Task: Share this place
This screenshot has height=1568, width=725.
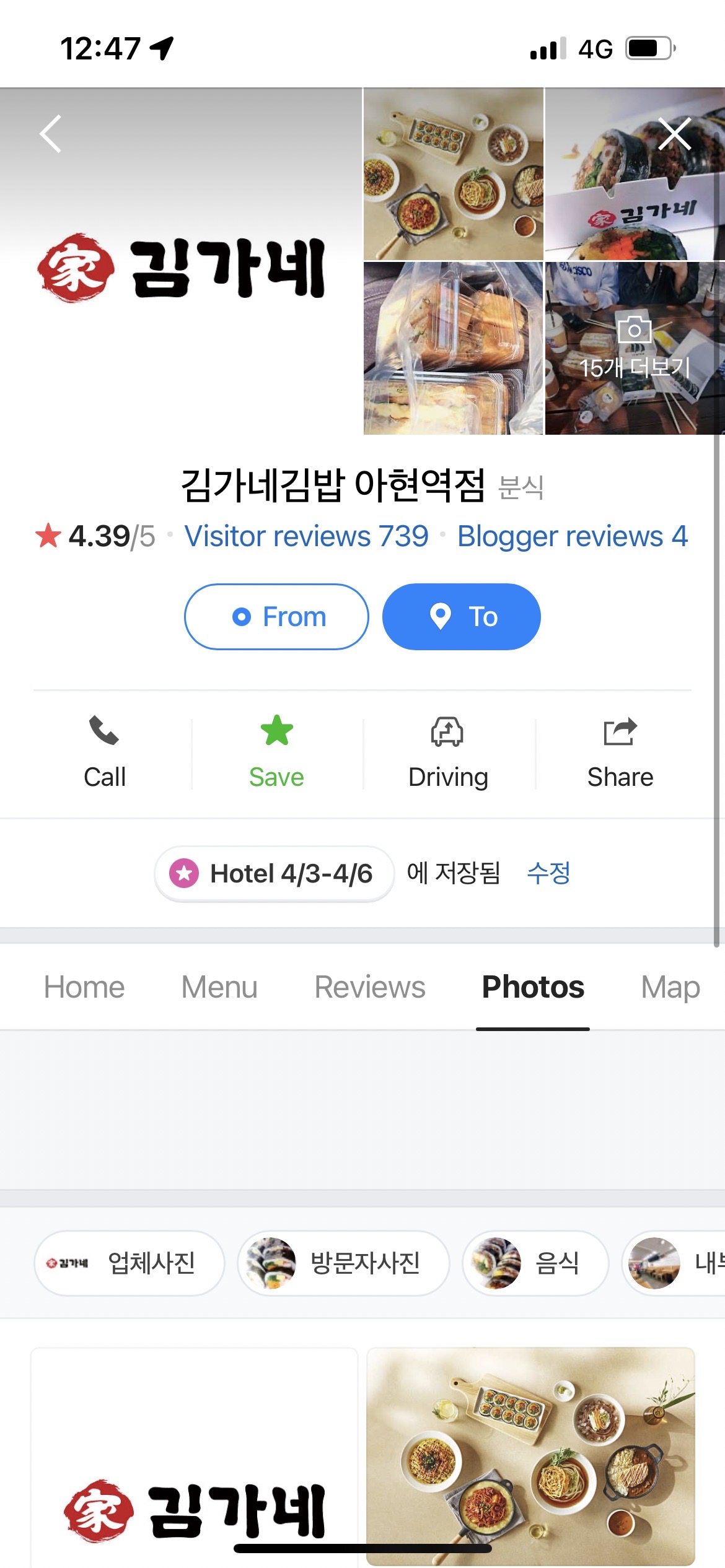Action: pos(620,752)
